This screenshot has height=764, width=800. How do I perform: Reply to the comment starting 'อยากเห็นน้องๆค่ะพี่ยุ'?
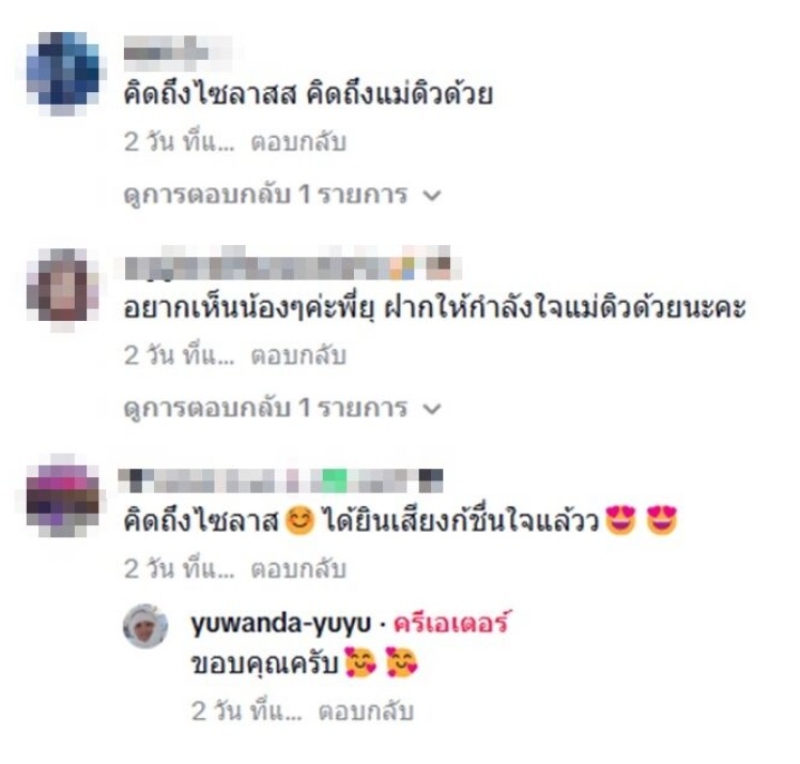[x=297, y=355]
